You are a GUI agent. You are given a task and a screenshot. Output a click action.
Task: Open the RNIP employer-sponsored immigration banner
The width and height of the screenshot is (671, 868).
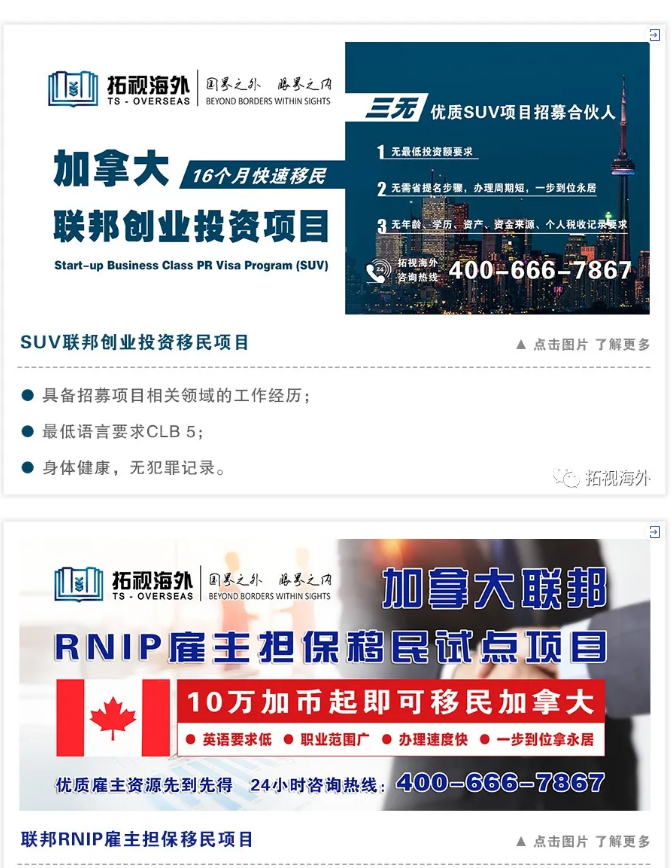(x=334, y=675)
